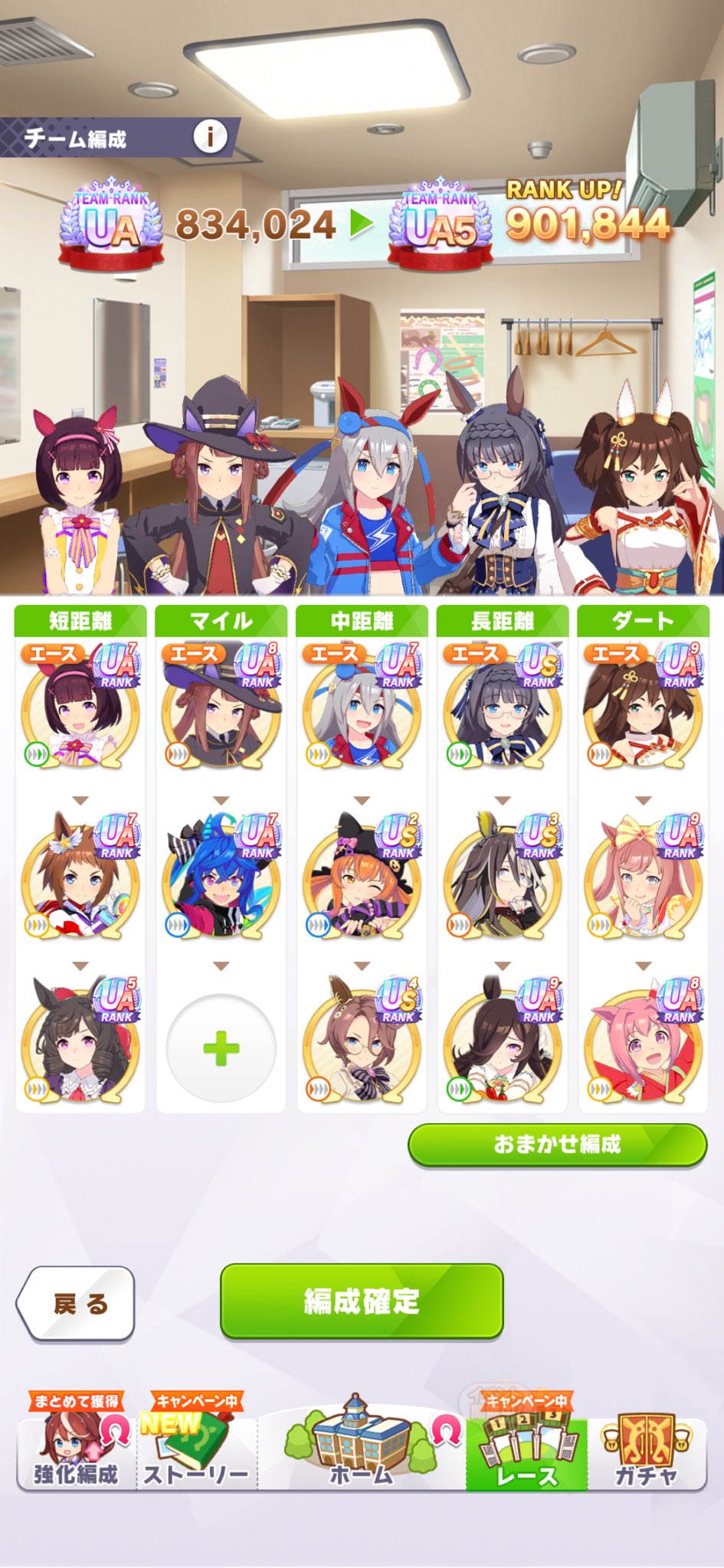Confirm formation with 編成確定
Image resolution: width=724 pixels, height=1568 pixels.
tap(362, 1301)
